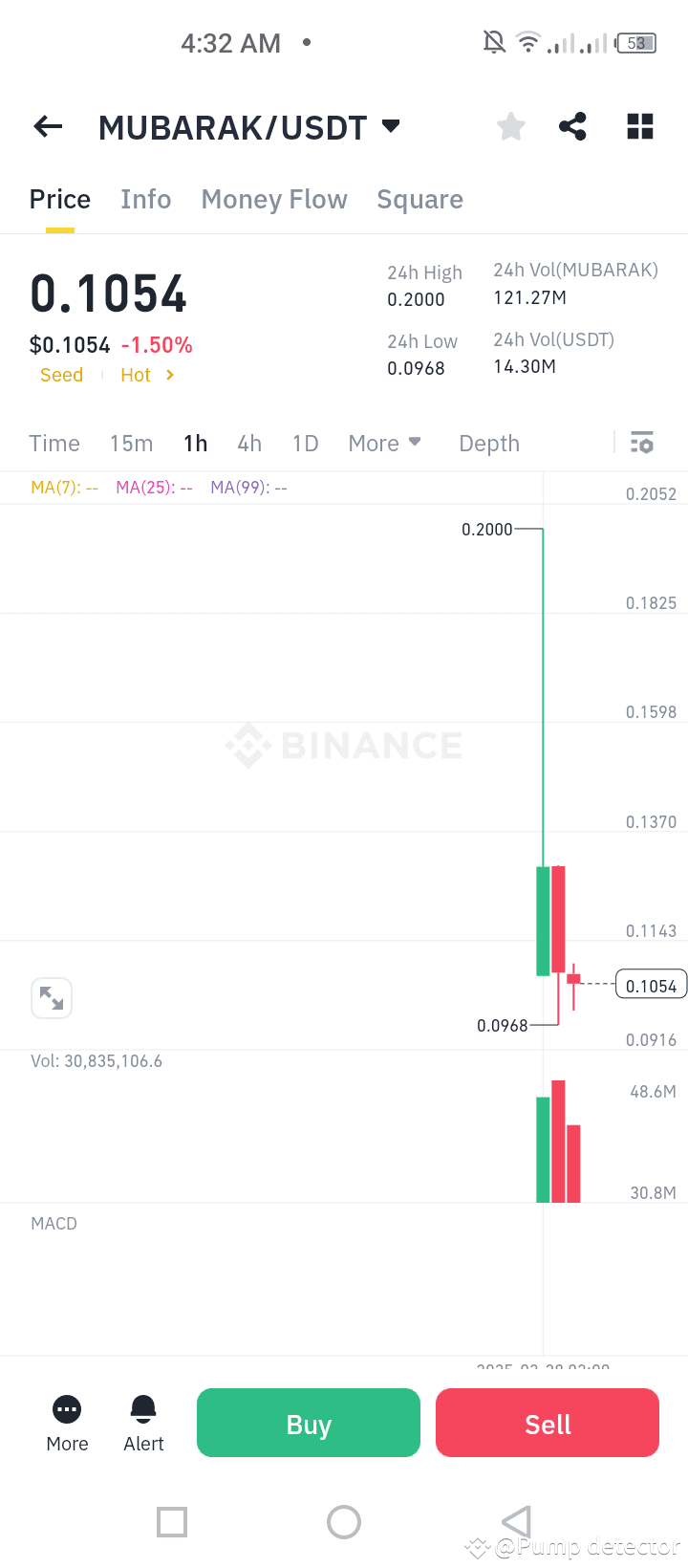Expand the More timeframe dropdown
The image size is (688, 1568).
coord(384,443)
